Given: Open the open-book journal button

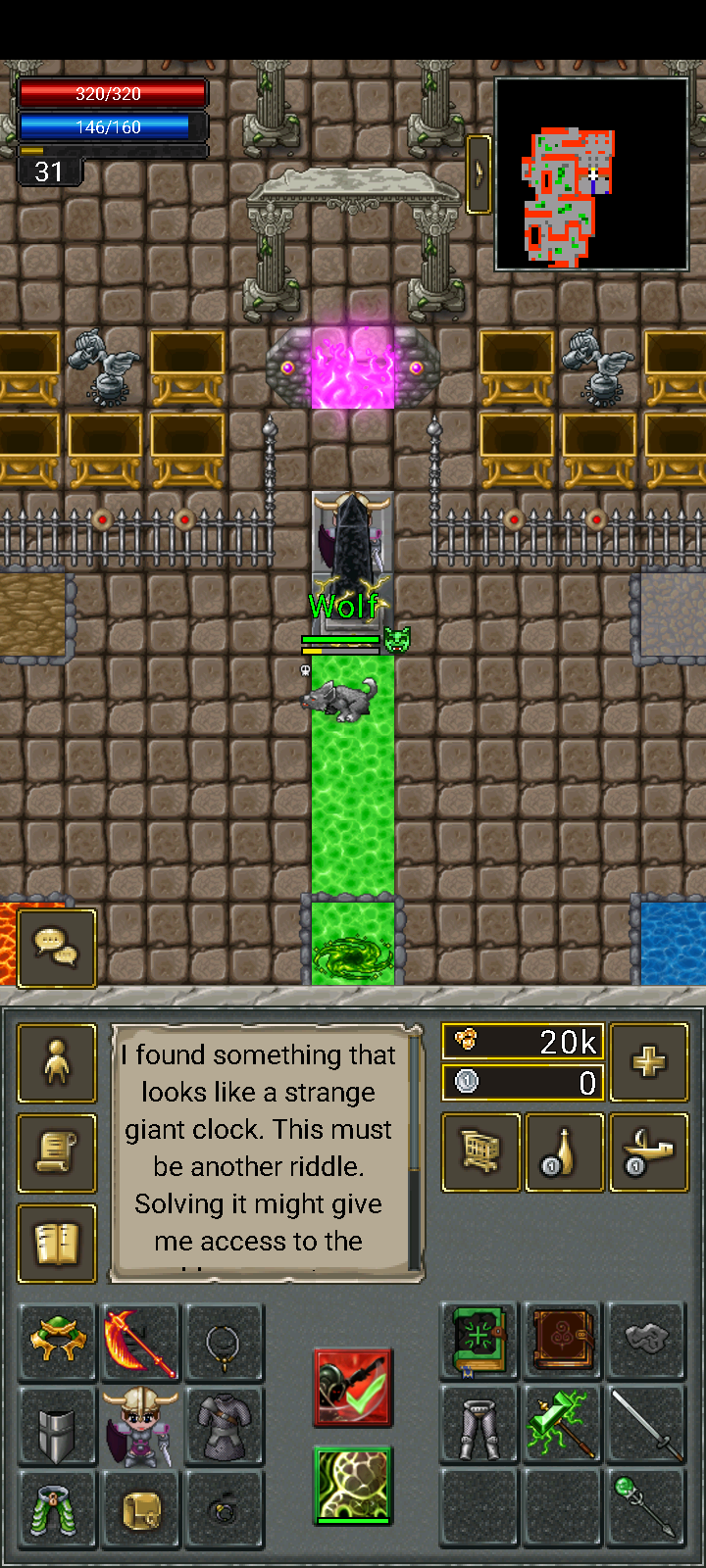Looking at the screenshot, I should [x=57, y=1244].
